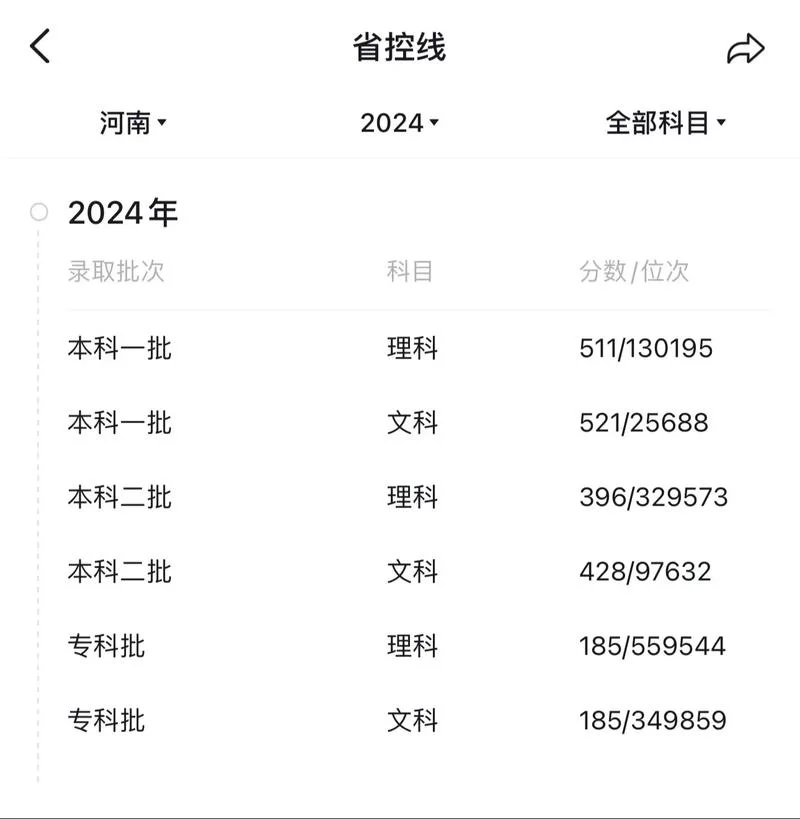800x819 pixels.
Task: Select the 本科二批 理科 row
Action: click(400, 496)
